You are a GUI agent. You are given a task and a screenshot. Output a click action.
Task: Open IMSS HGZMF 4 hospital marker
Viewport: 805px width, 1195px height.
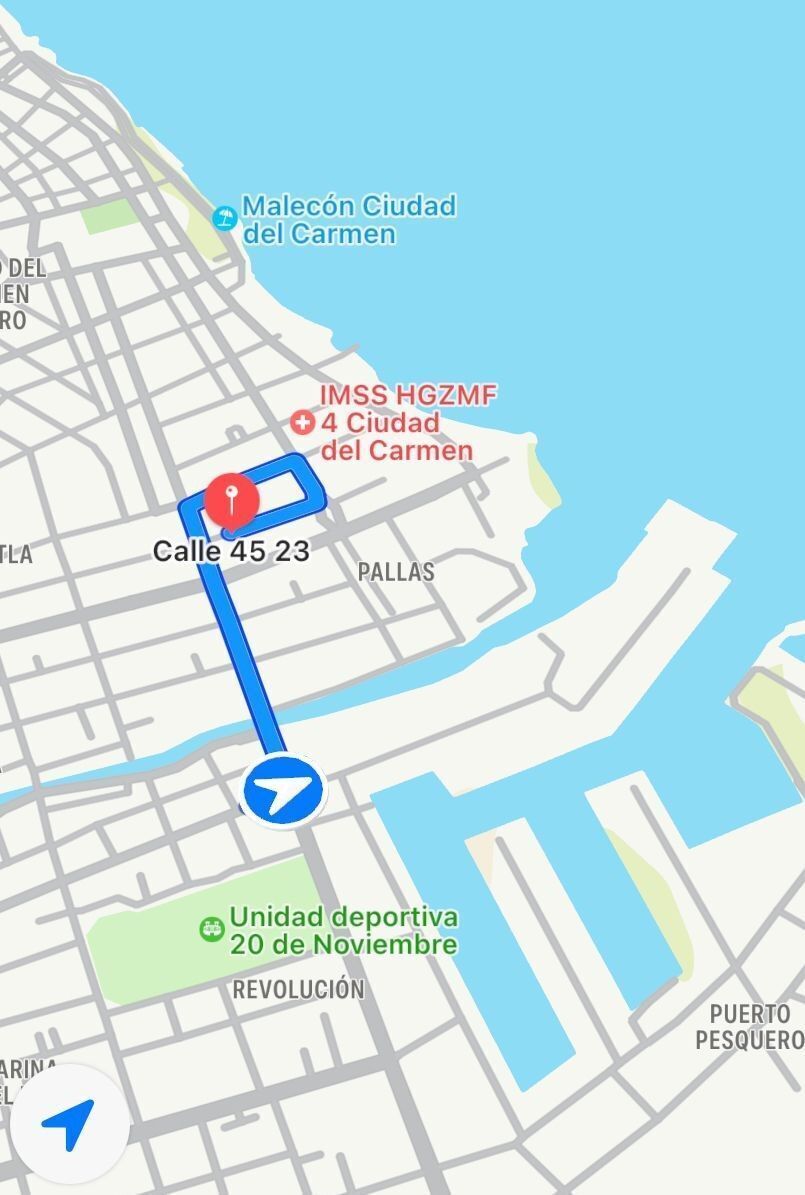coord(302,423)
